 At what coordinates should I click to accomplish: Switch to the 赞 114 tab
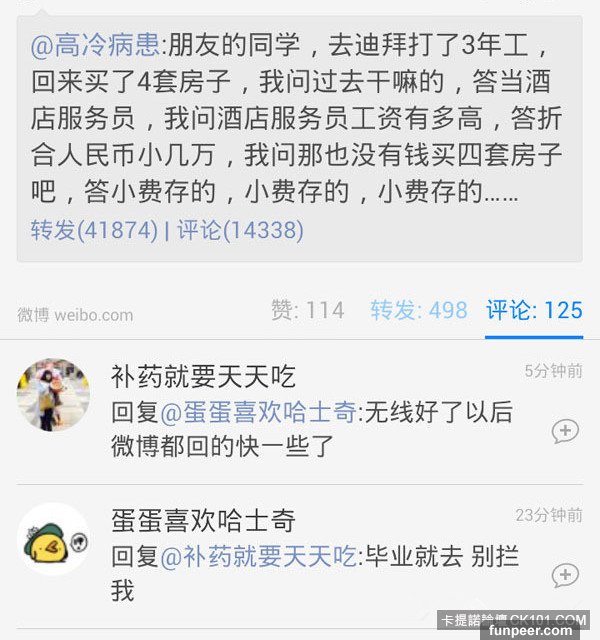tap(307, 310)
